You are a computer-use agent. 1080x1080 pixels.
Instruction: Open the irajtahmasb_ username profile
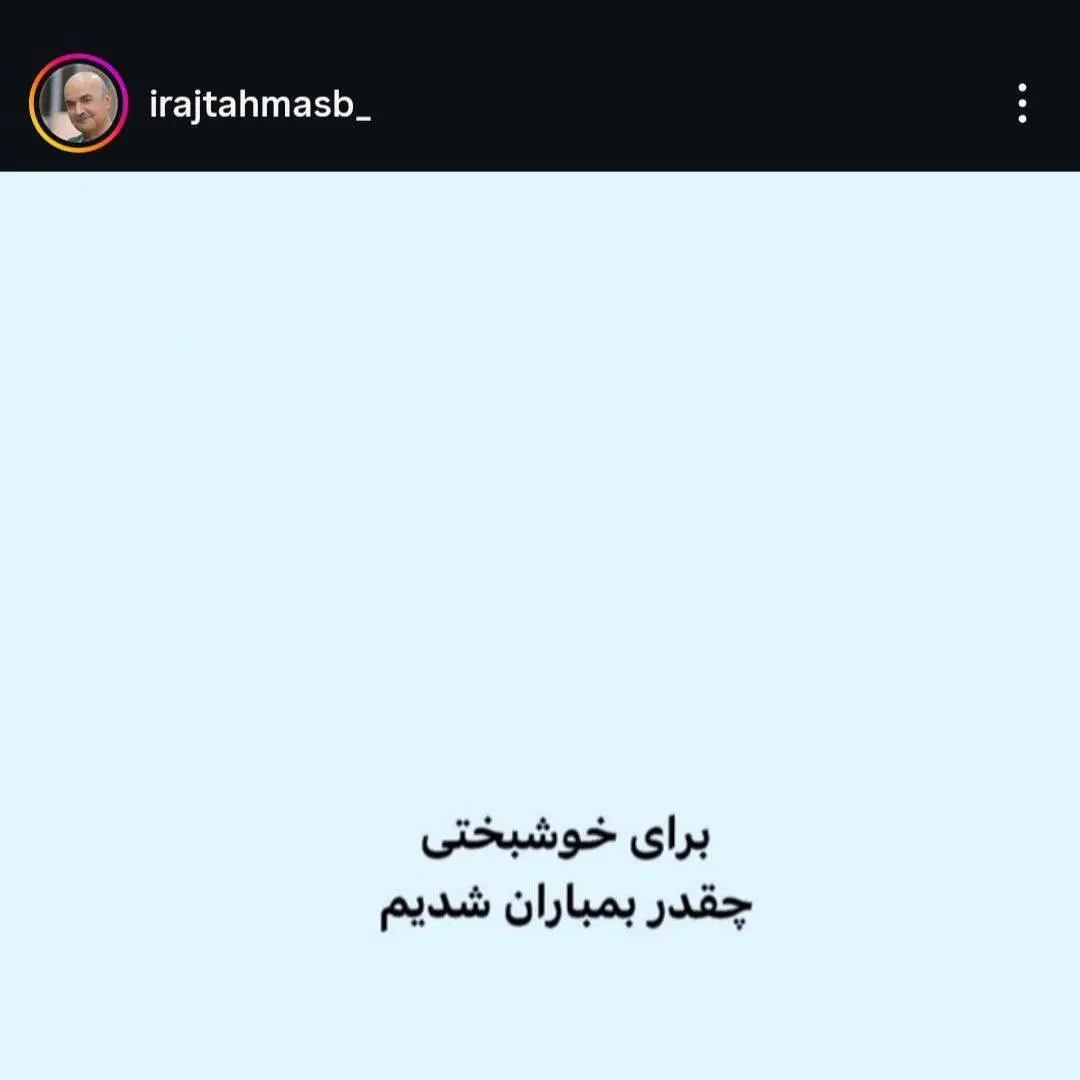pos(260,104)
